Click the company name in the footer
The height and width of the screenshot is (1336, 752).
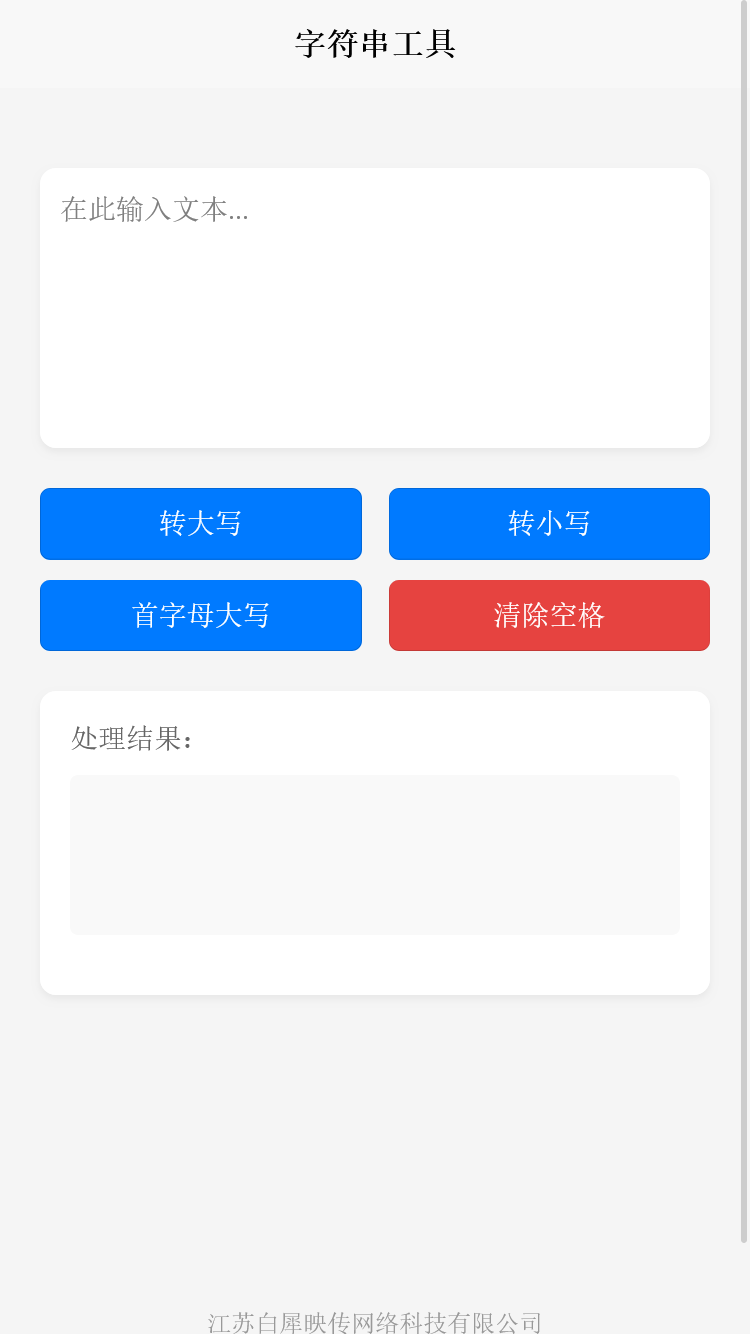pos(374,1320)
